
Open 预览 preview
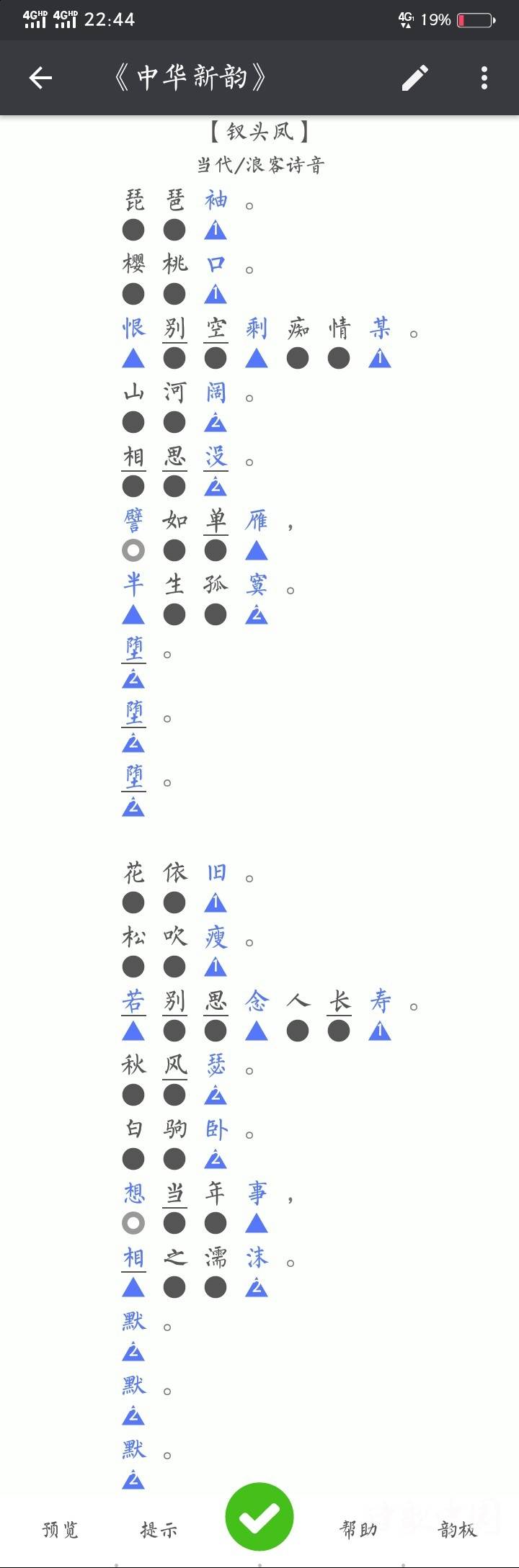click(x=61, y=1528)
